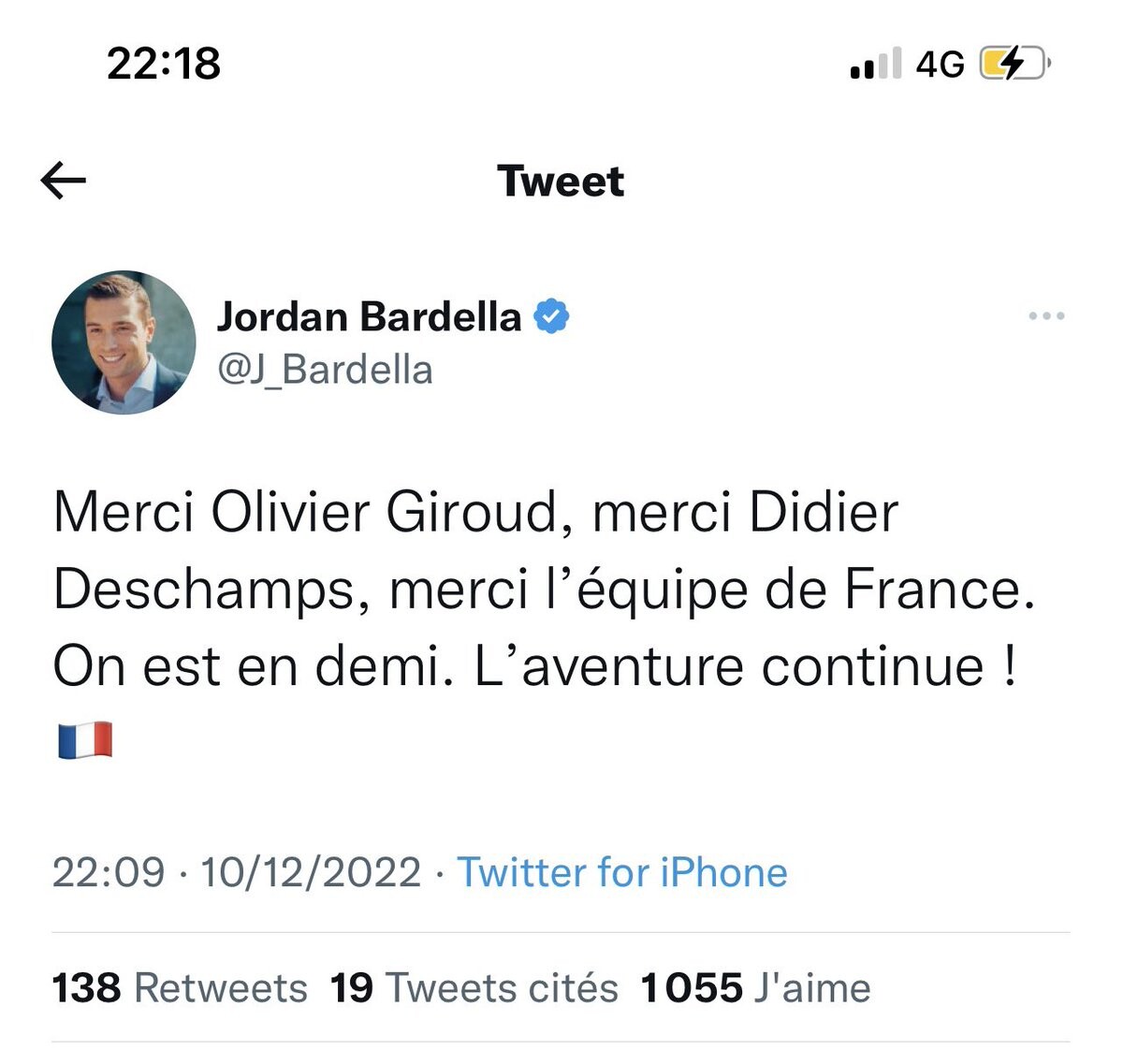Tap the Jordan Bardella account name
This screenshot has width=1123, height=1064.
[369, 317]
